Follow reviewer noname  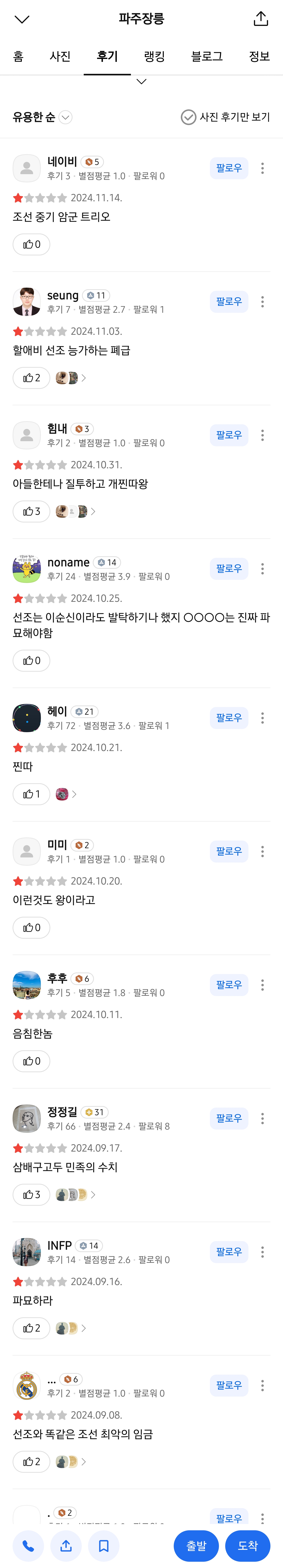tap(229, 569)
